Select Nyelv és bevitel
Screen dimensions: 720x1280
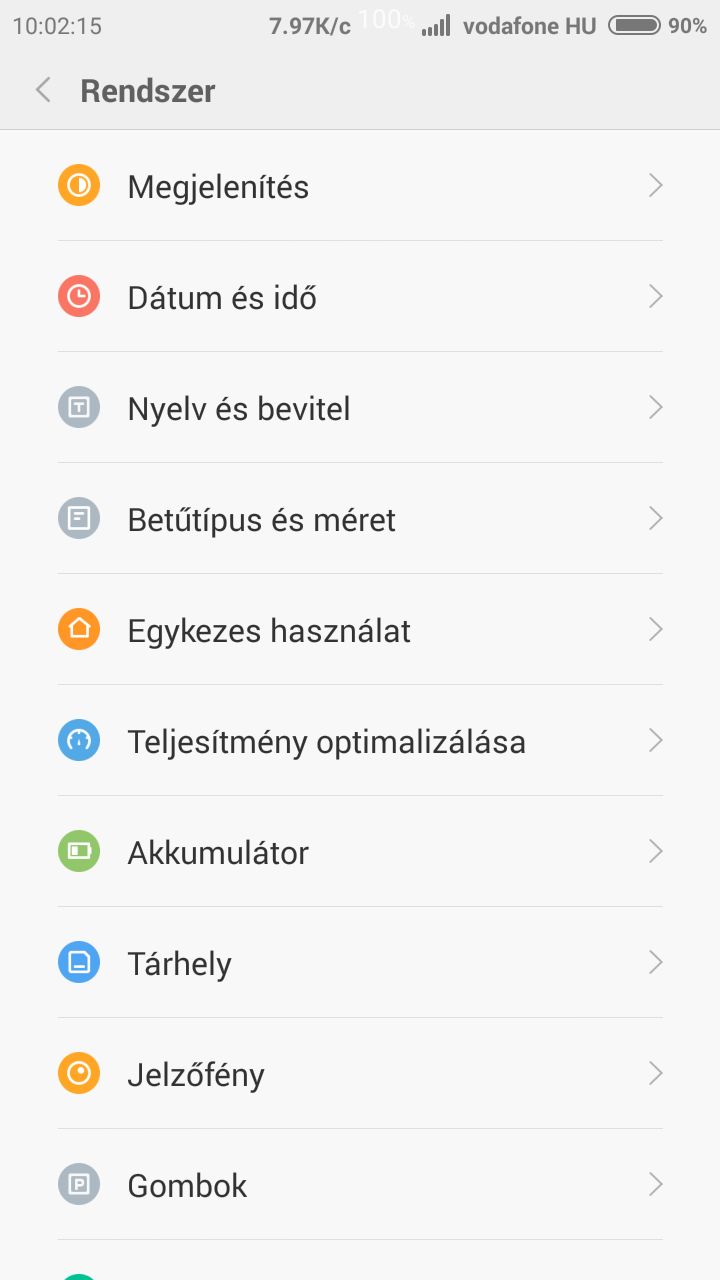pyautogui.click(x=360, y=408)
